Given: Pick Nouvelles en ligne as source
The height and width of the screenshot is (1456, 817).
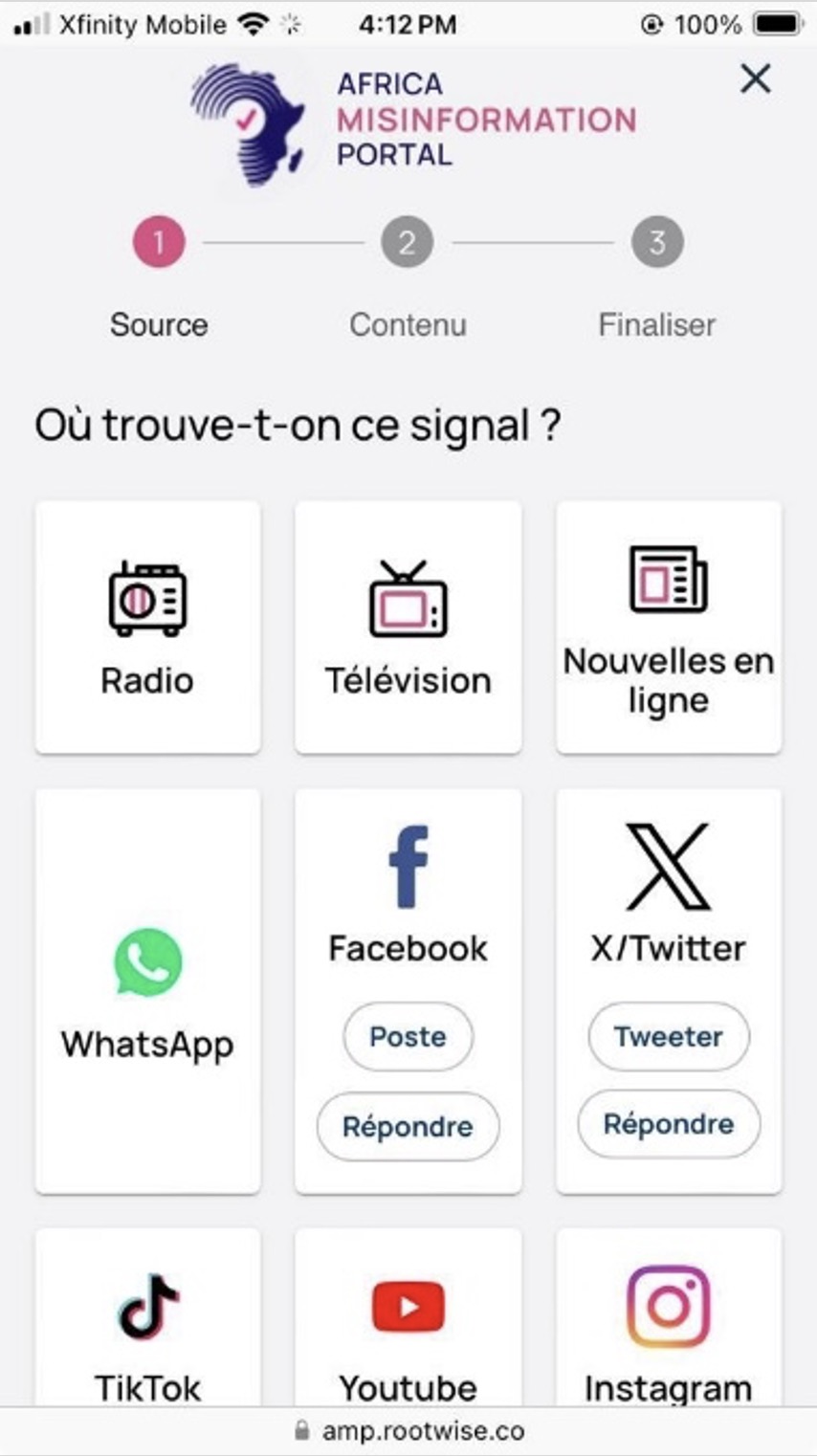Looking at the screenshot, I should tap(669, 628).
